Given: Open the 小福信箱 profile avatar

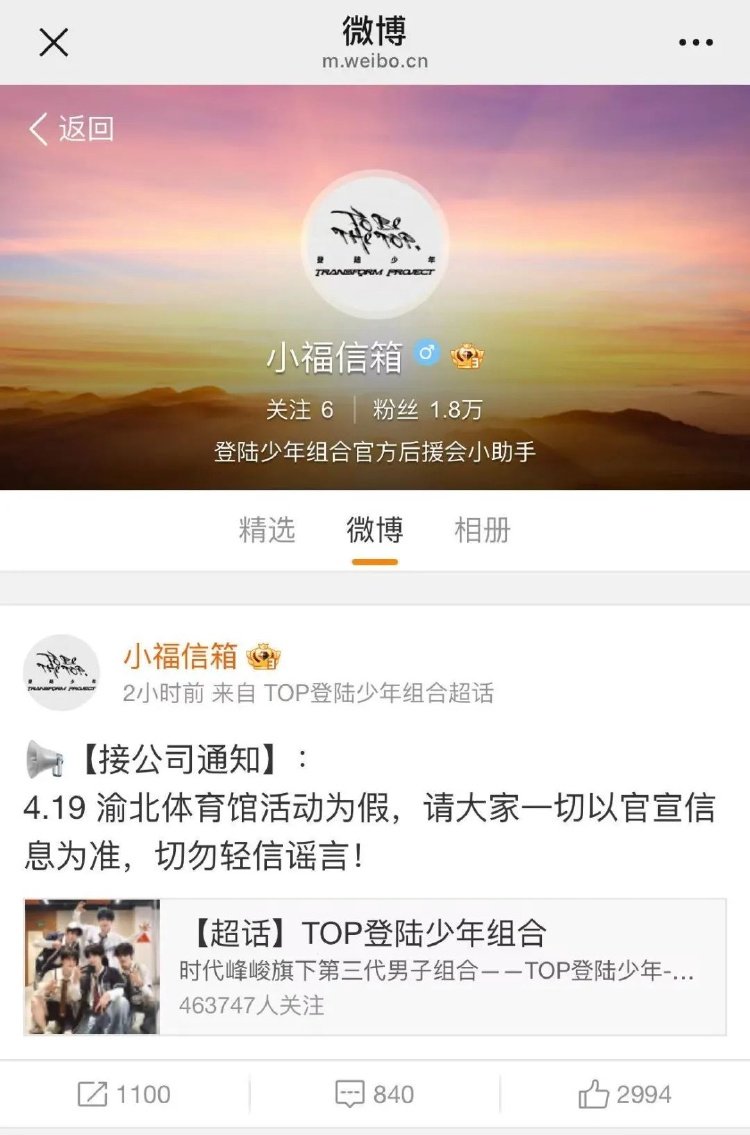Looking at the screenshot, I should click(374, 245).
